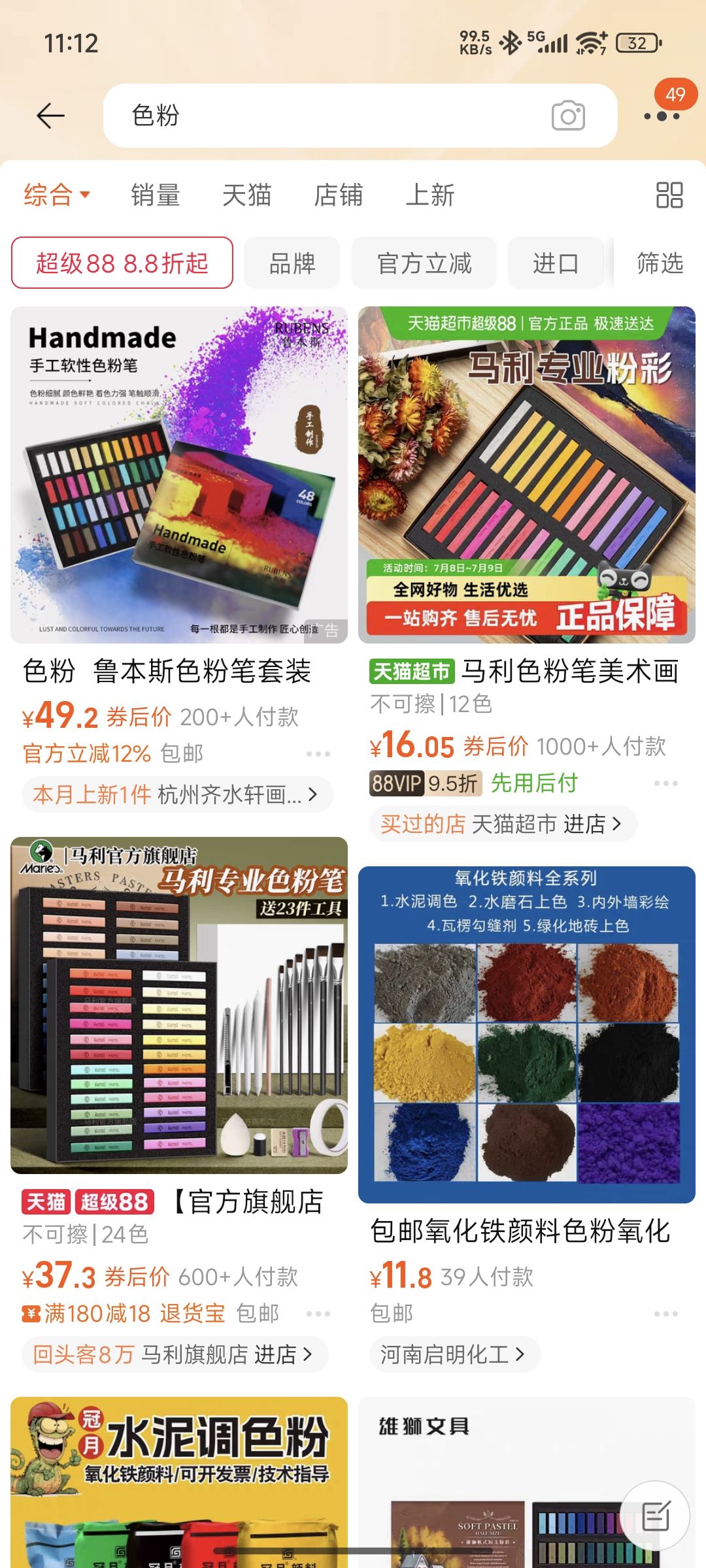Switch to the 天猫 tab
This screenshot has width=706, height=1568.
(246, 195)
